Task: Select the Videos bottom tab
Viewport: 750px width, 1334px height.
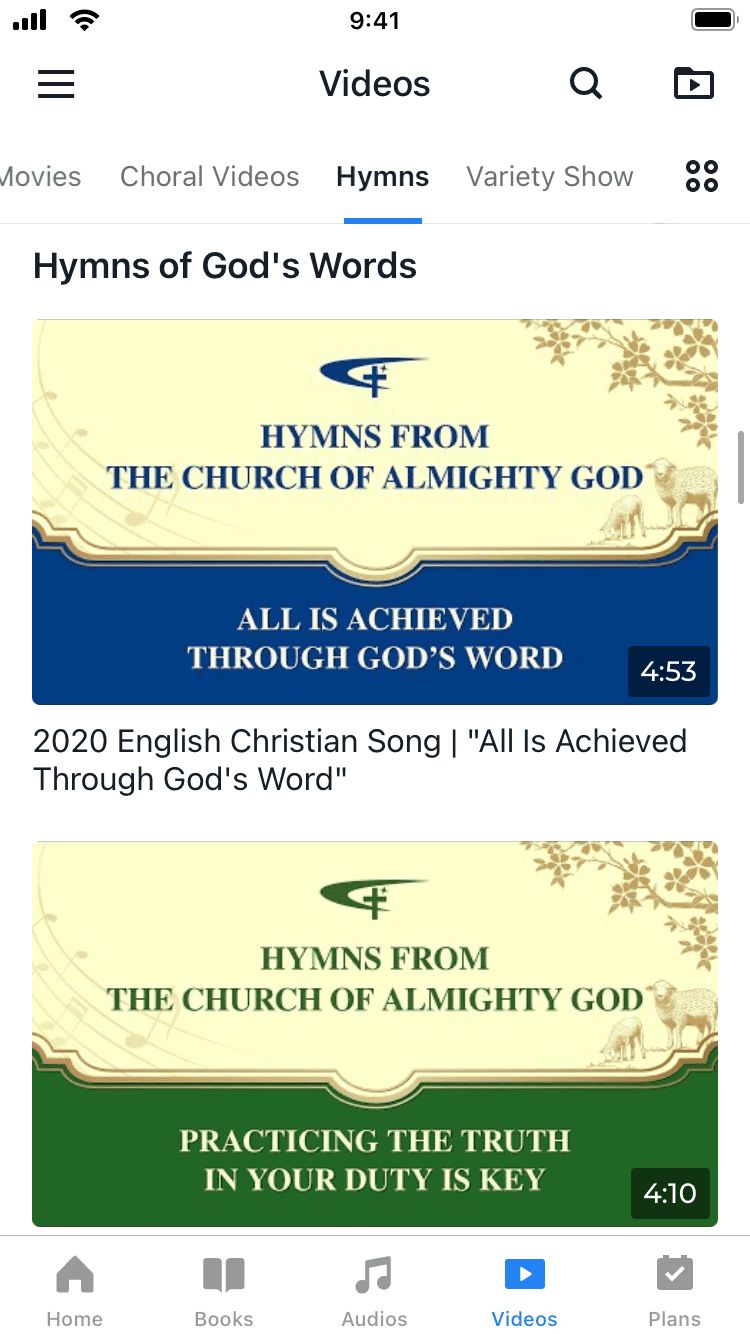Action: [x=524, y=1290]
